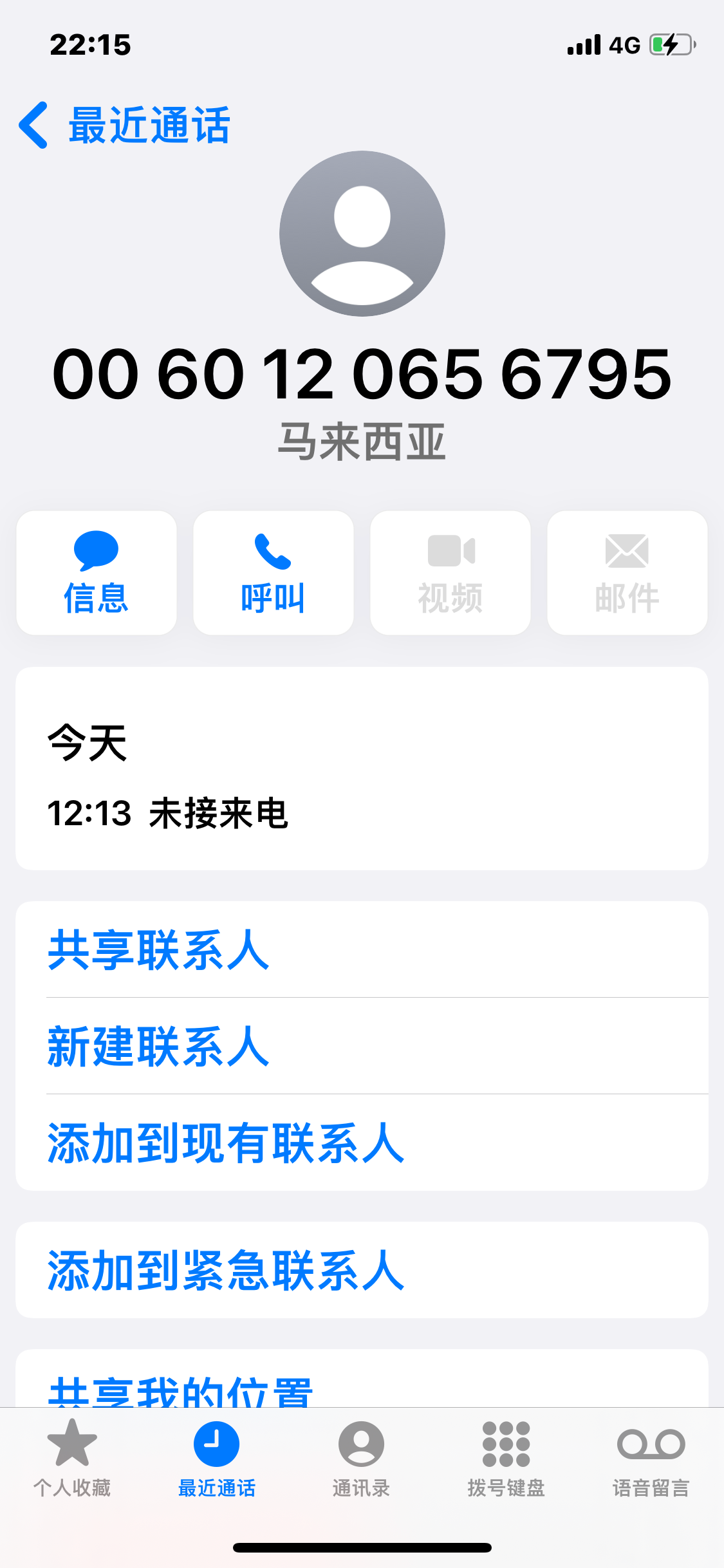Tap the 呼叫 phone icon to call

click(272, 572)
